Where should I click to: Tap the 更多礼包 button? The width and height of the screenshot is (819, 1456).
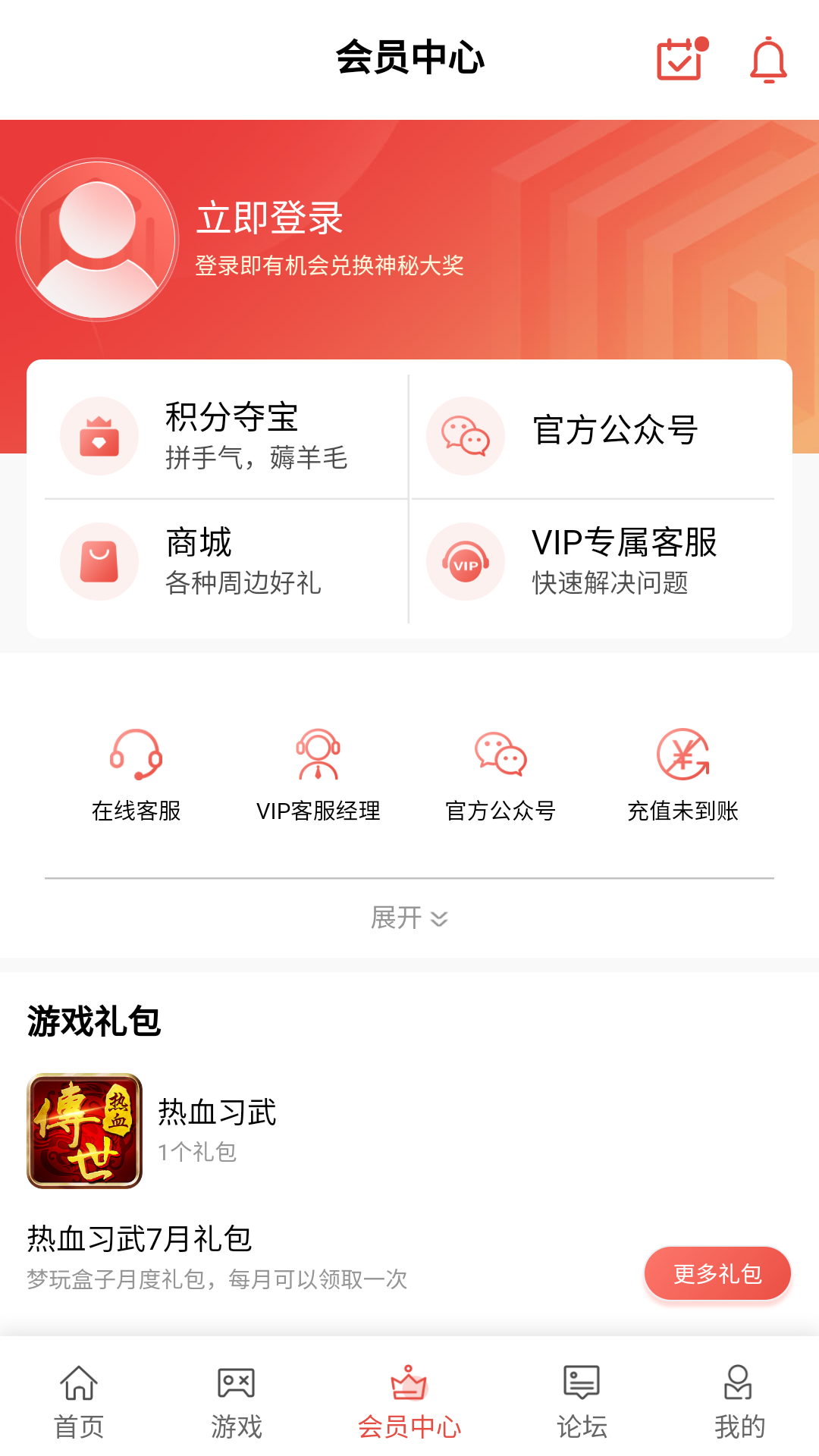[717, 1274]
